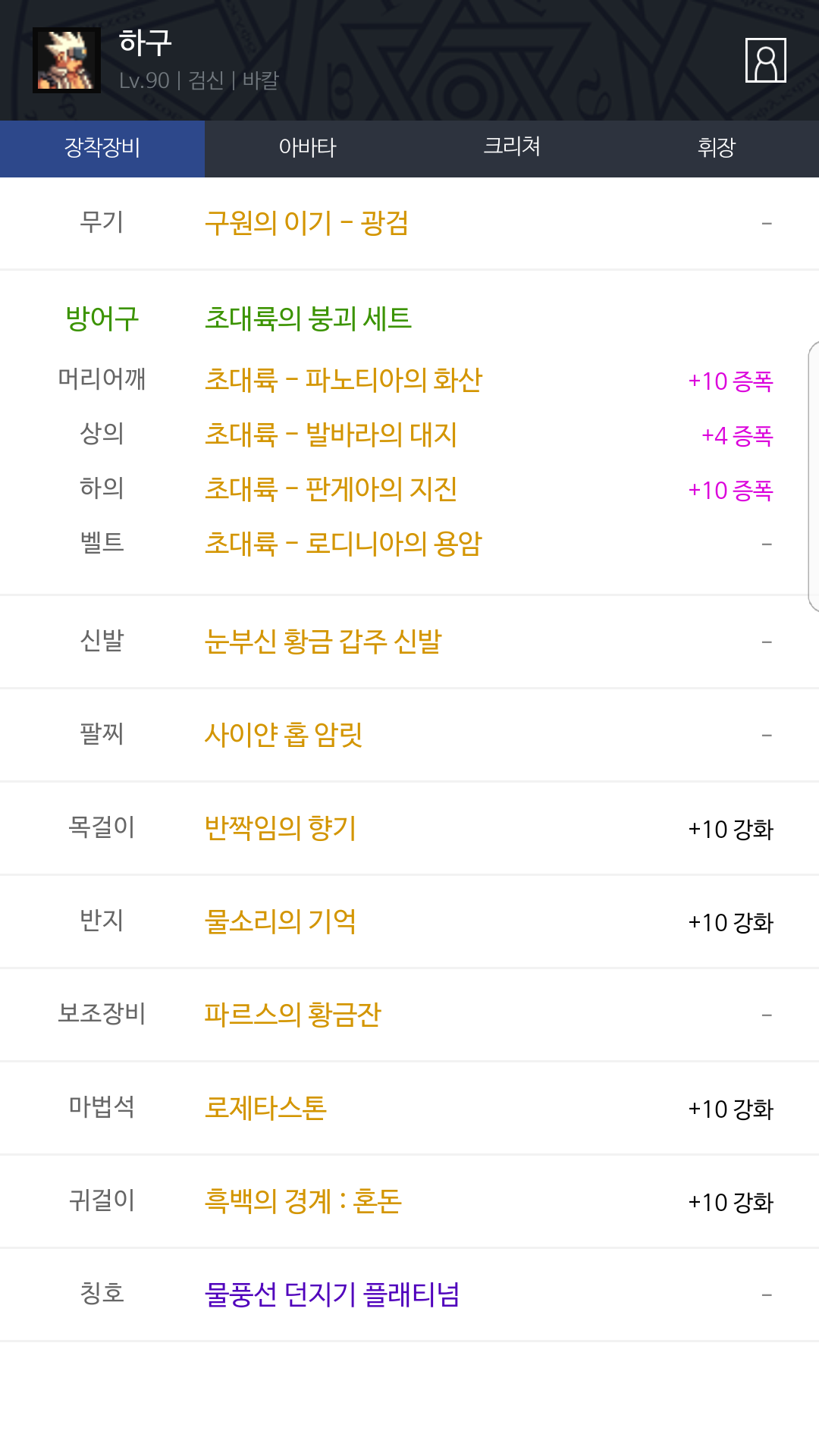819x1456 pixels.
Task: Switch to the 크리쳐 tab
Action: pos(512,148)
